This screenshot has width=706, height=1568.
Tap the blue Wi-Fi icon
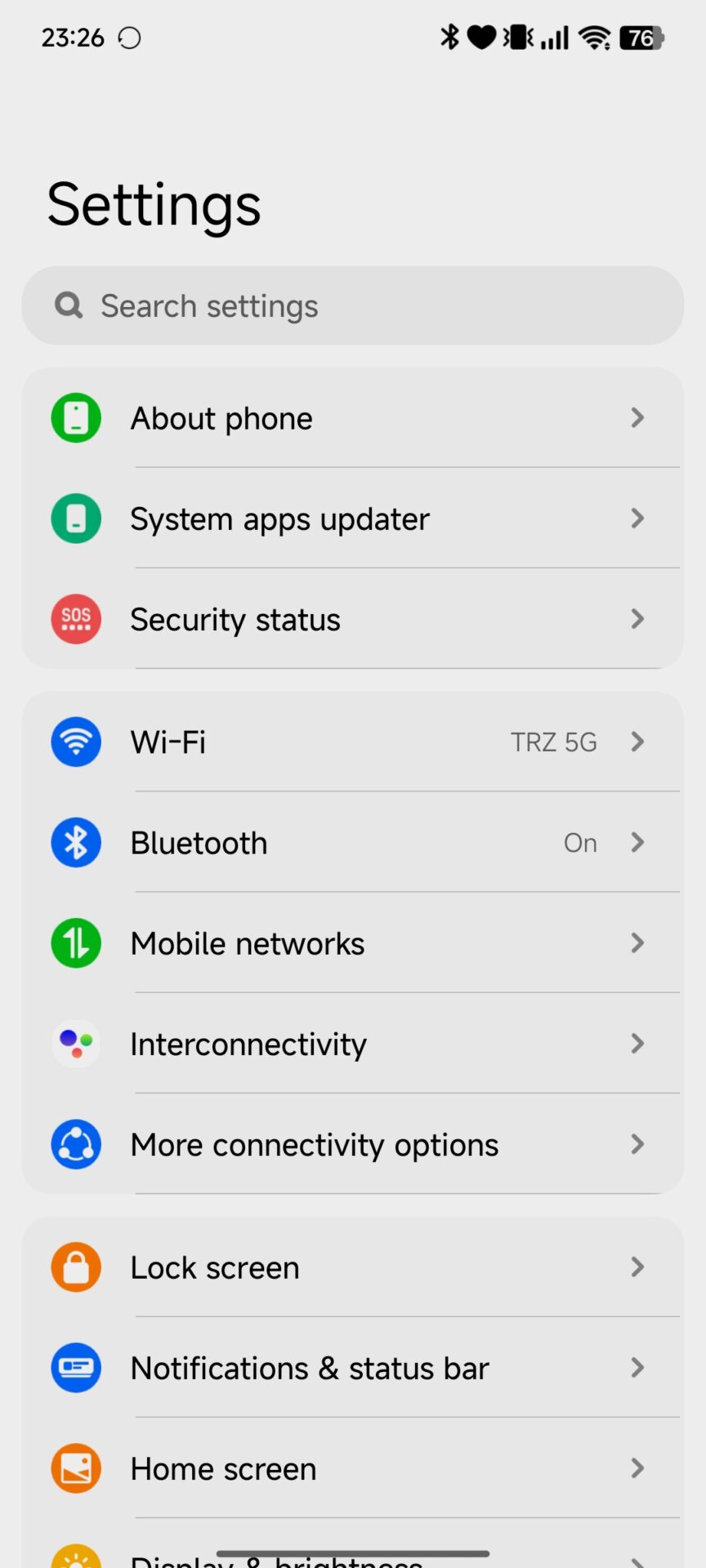(x=75, y=742)
